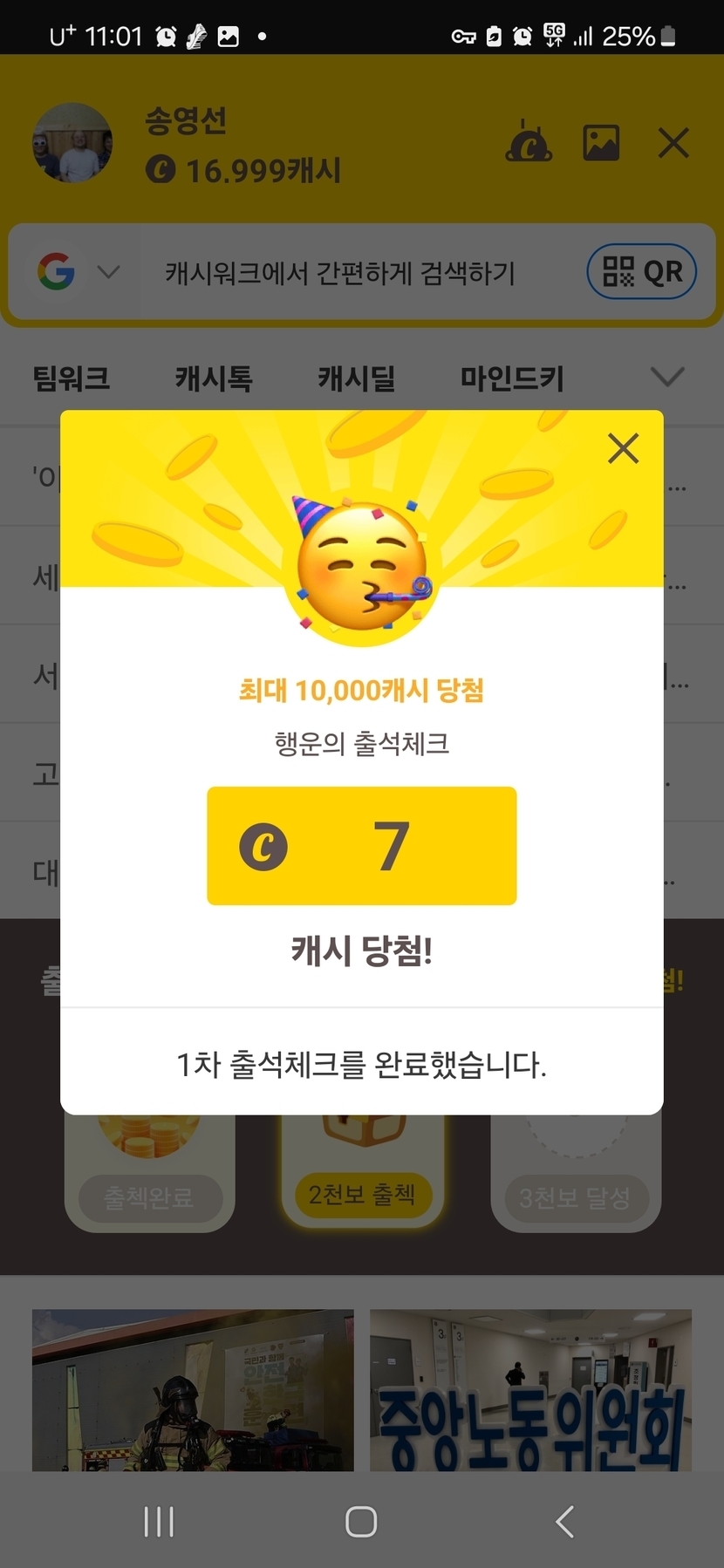Open the firefighter news thumbnail
Image resolution: width=724 pixels, height=1568 pixels.
click(193, 1390)
